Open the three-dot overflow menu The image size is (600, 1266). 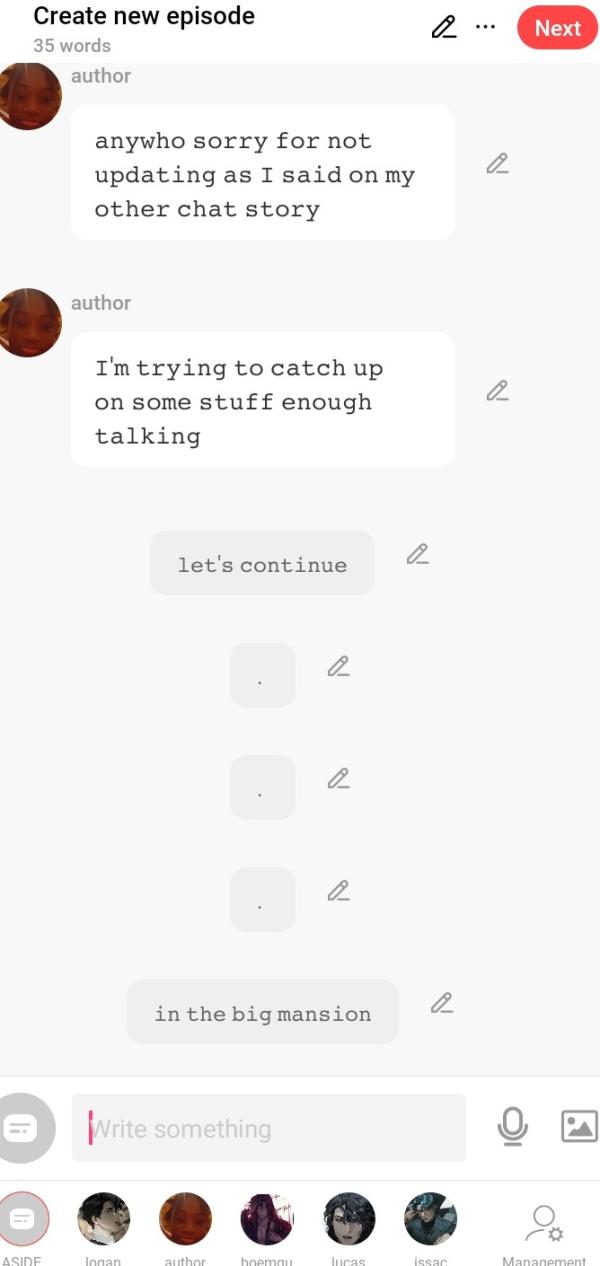point(485,27)
